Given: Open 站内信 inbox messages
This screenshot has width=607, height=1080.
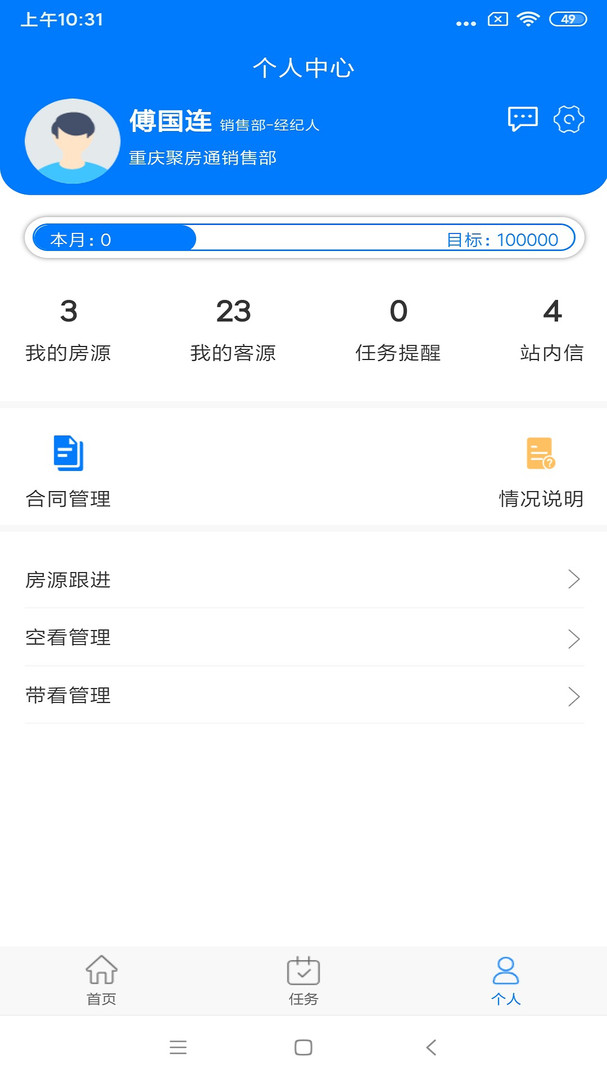Looking at the screenshot, I should pos(551,330).
